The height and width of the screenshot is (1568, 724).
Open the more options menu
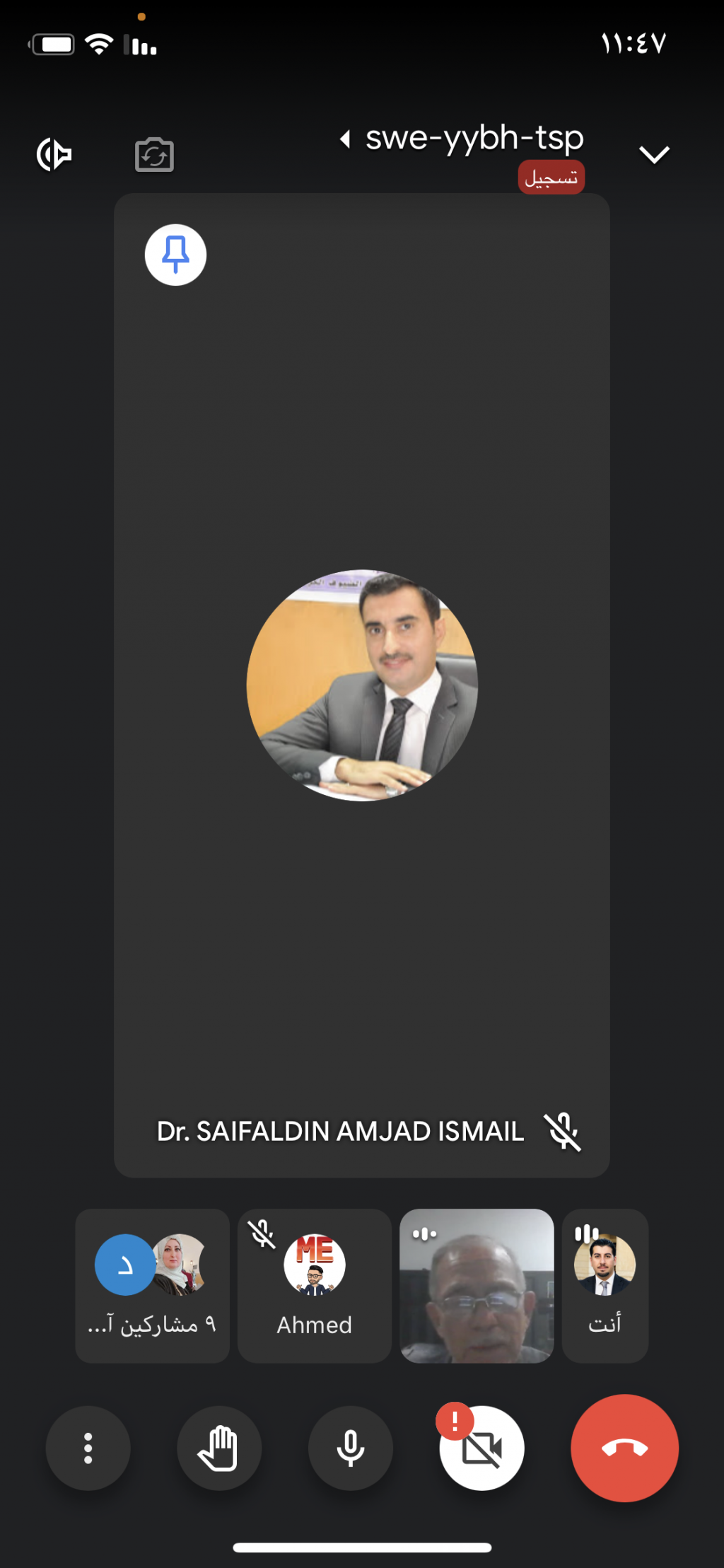(x=88, y=1448)
